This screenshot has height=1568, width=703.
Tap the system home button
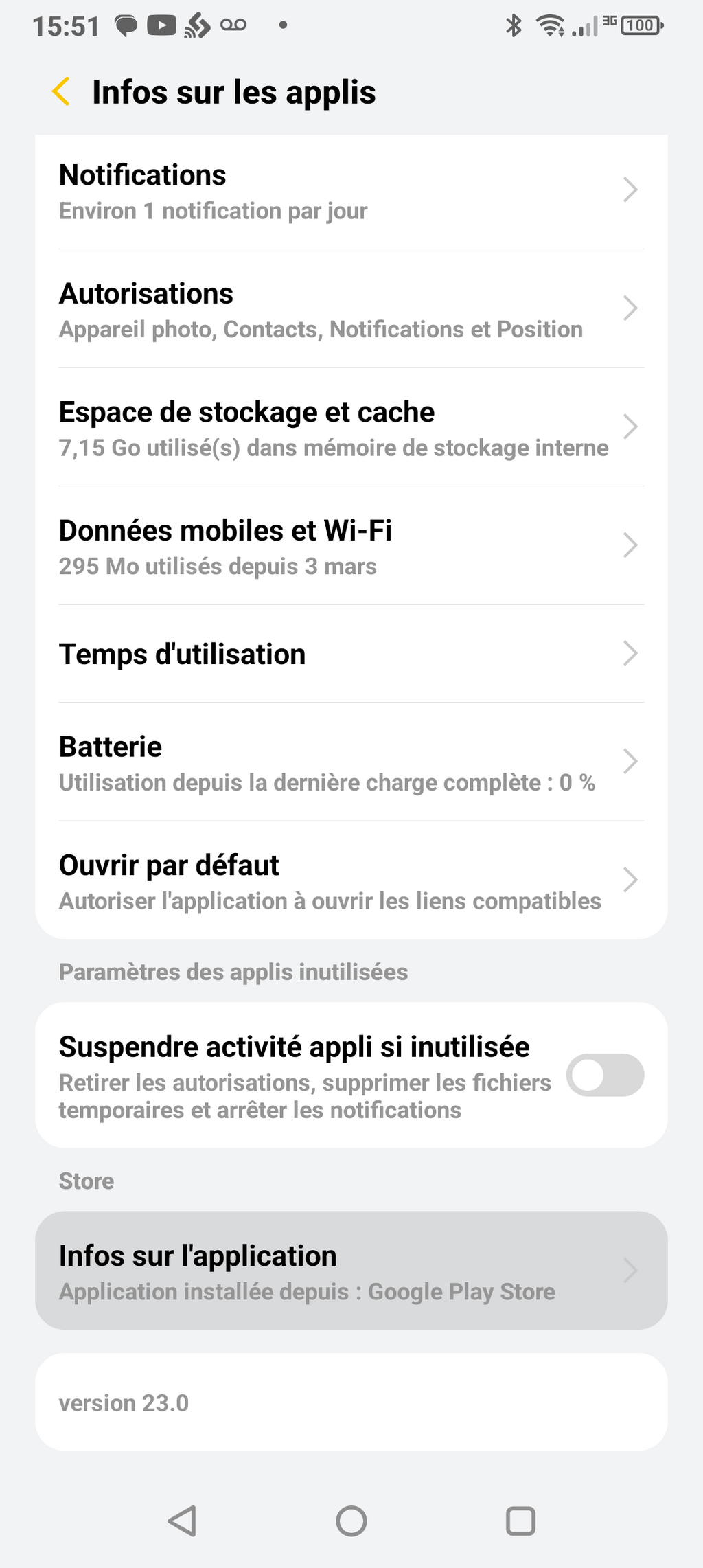351,1521
